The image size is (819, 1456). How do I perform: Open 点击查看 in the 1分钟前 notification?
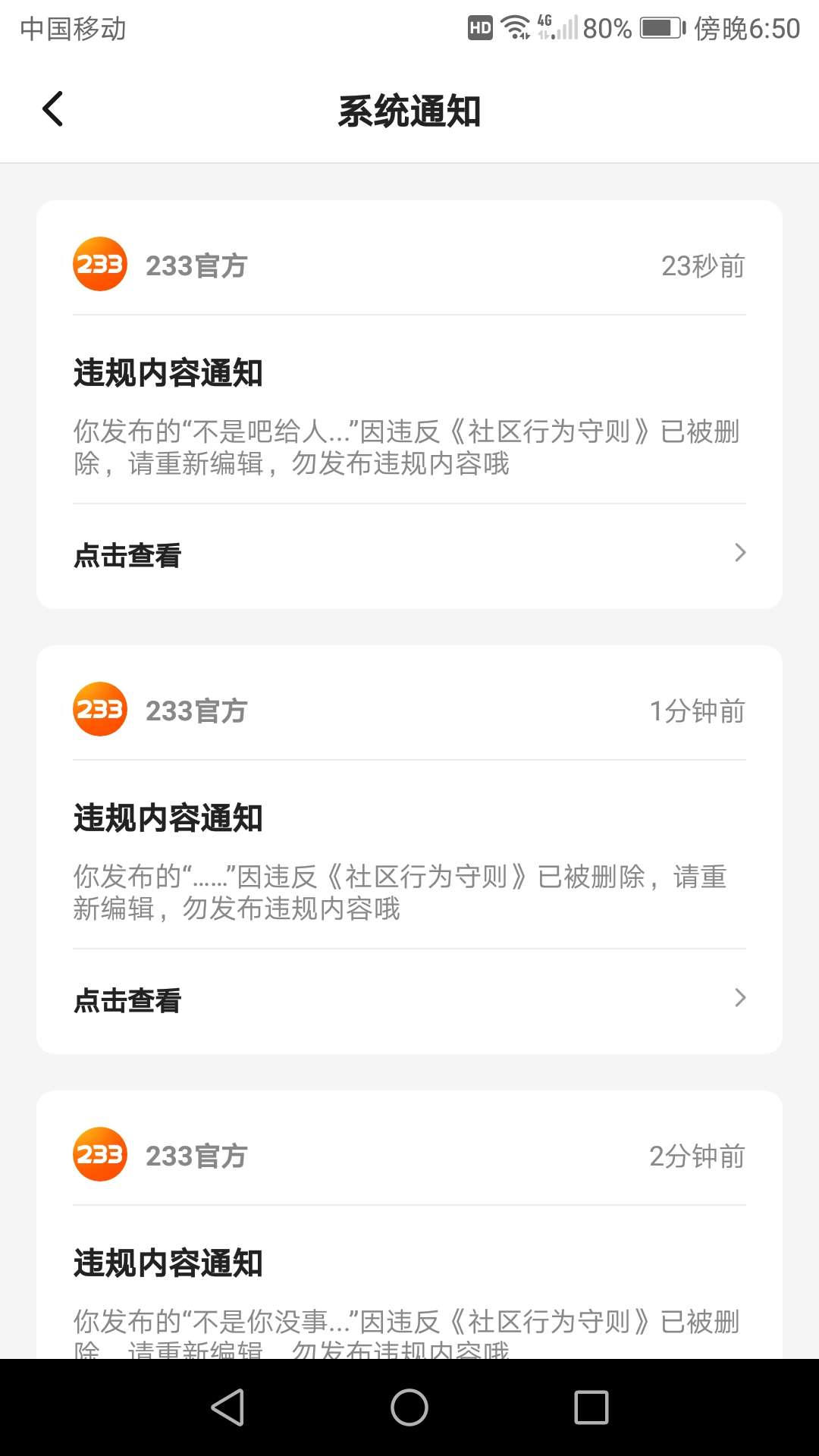[409, 1000]
